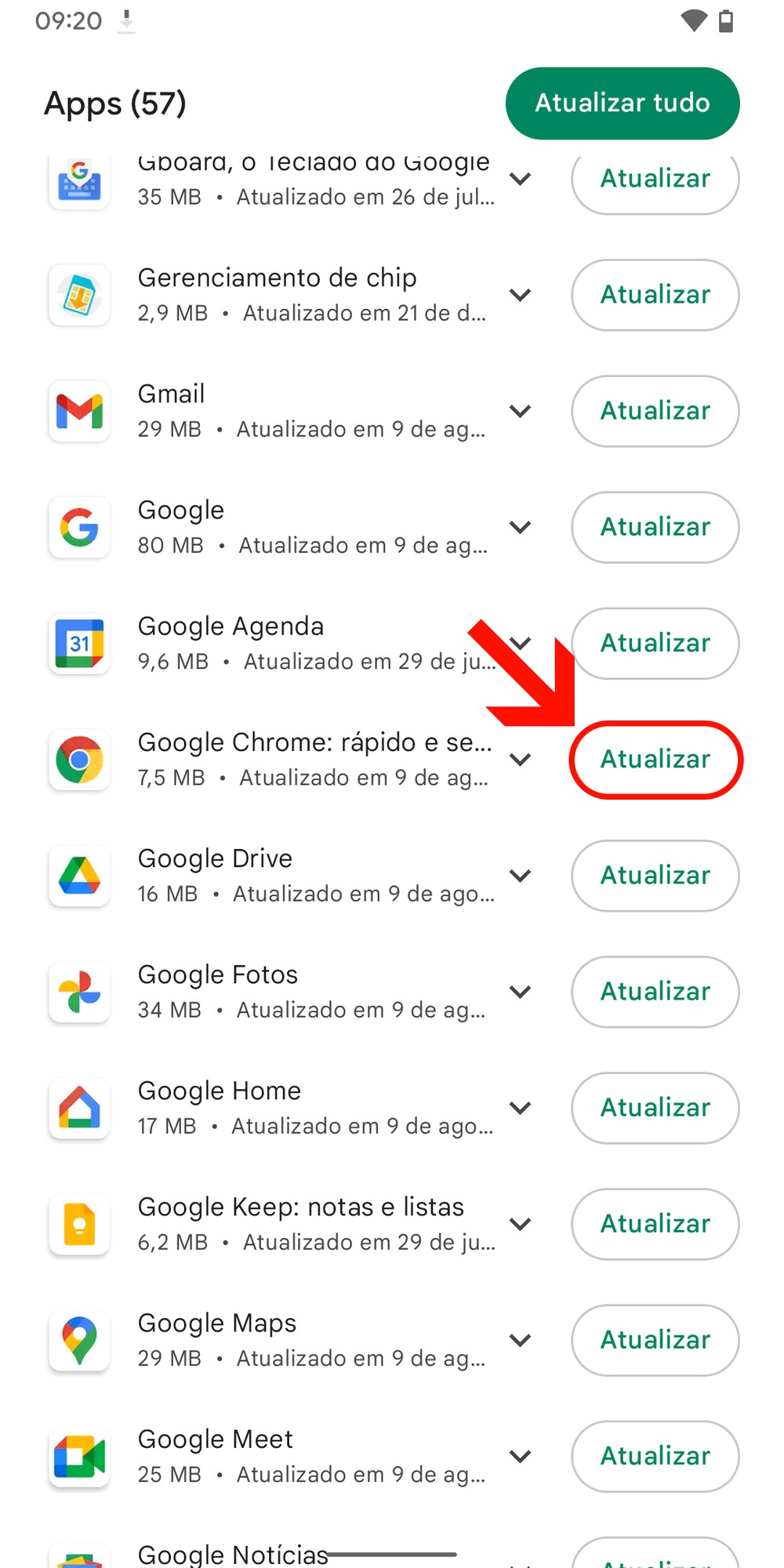Expand details for Gerenciamento de chip
This screenshot has width=784, height=1568.
point(521,295)
